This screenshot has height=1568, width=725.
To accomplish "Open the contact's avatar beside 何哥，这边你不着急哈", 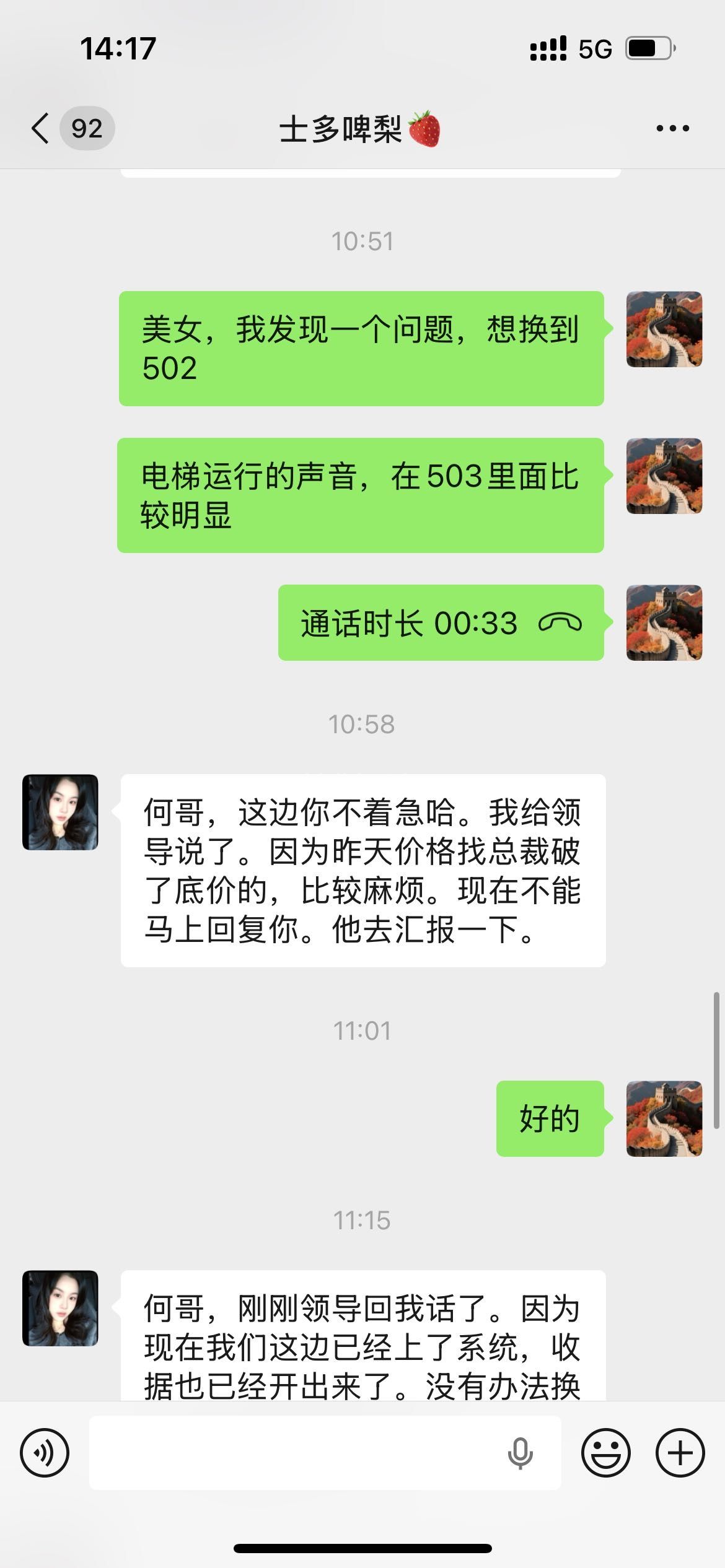I will point(60,812).
